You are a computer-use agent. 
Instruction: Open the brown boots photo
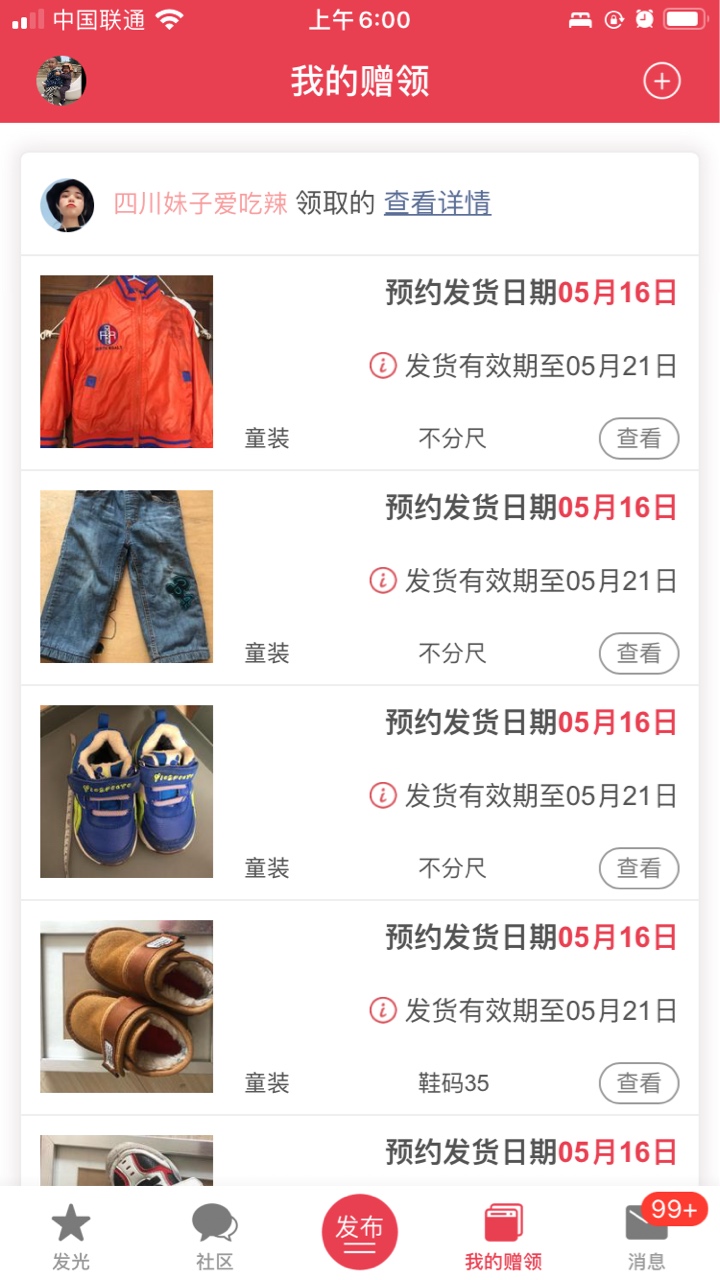[127, 1006]
